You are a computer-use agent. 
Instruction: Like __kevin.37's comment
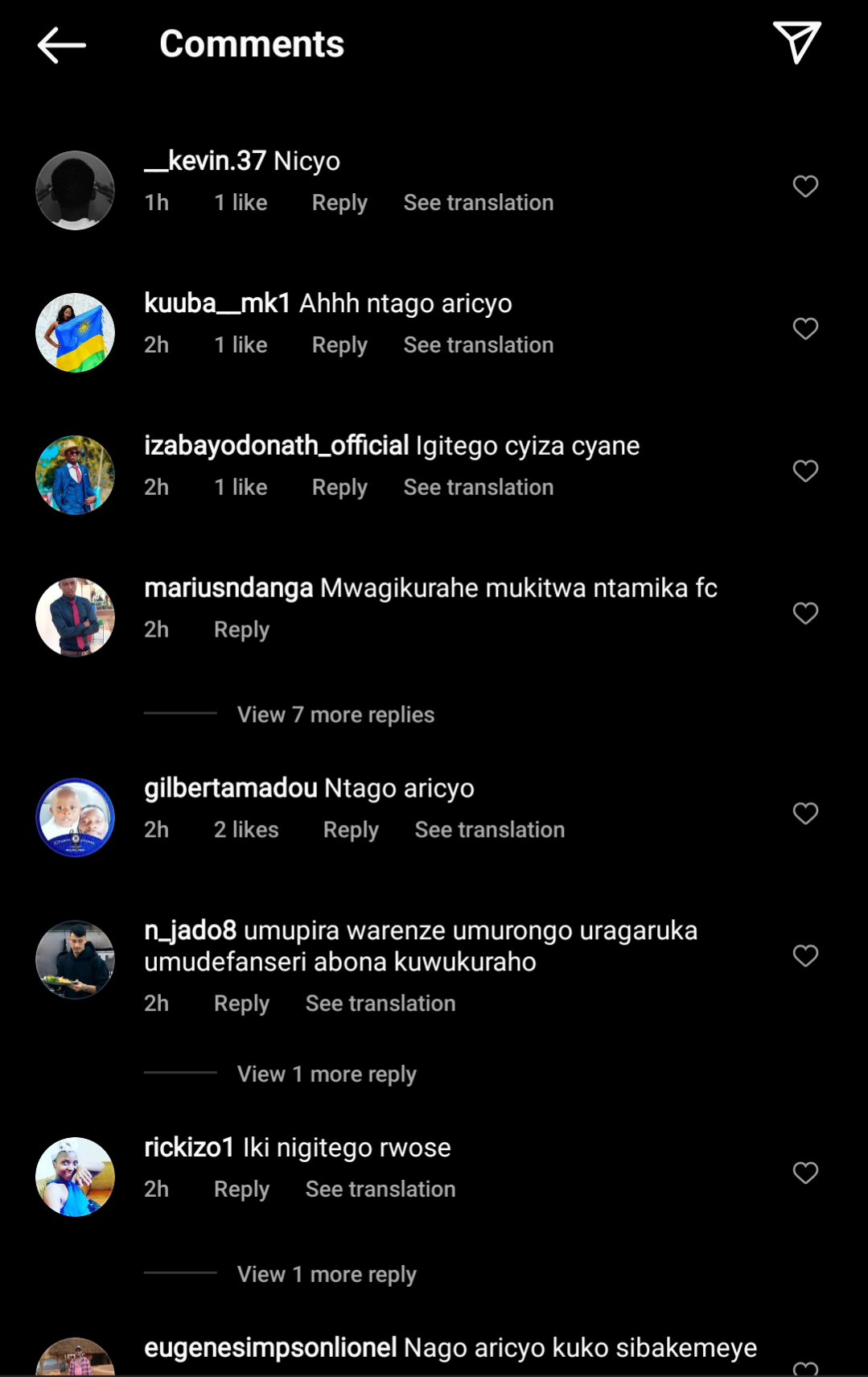coord(805,187)
